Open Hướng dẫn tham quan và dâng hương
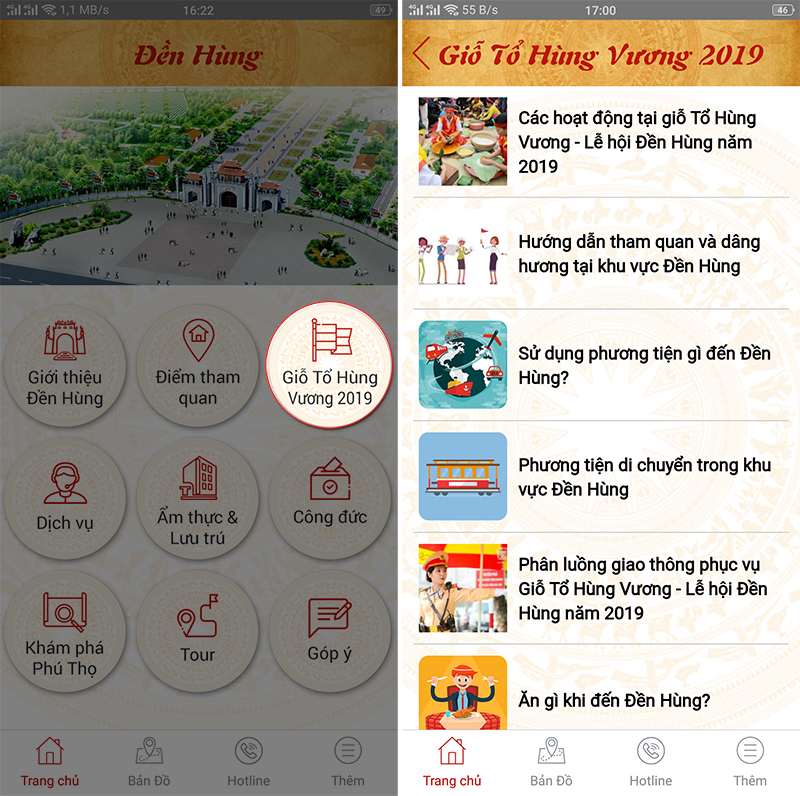This screenshot has height=796, width=800. (600, 254)
